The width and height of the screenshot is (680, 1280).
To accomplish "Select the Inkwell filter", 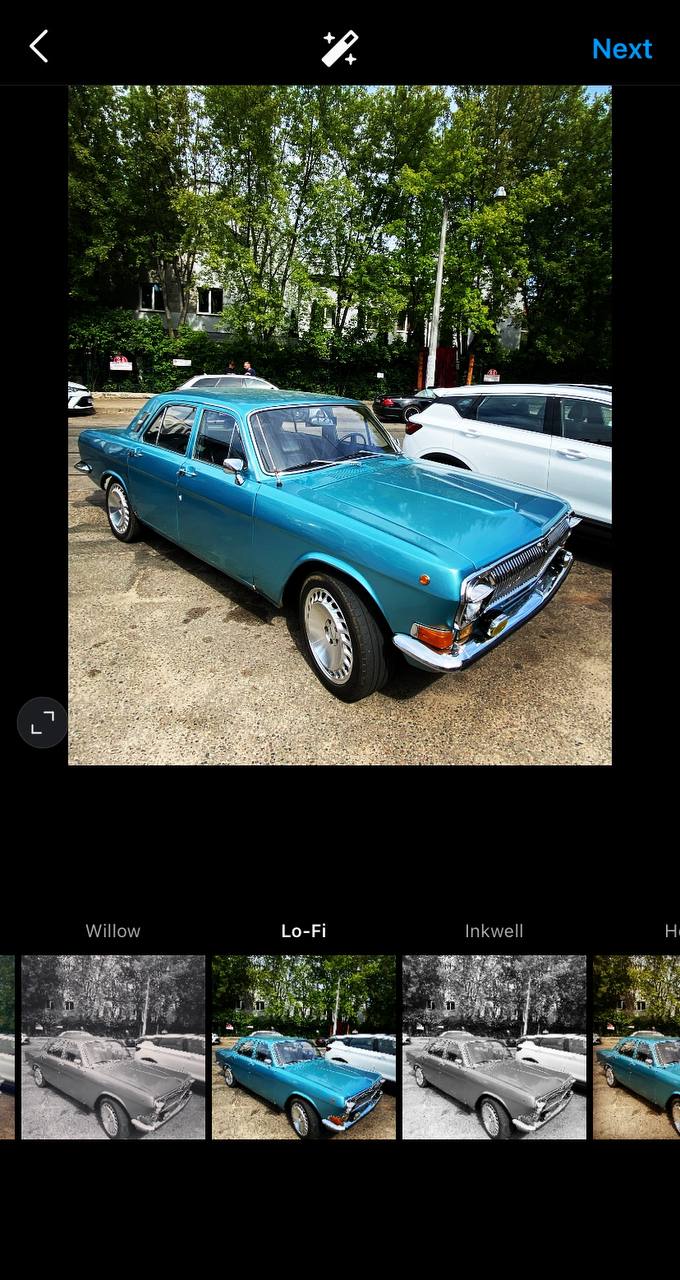I will [x=494, y=1046].
